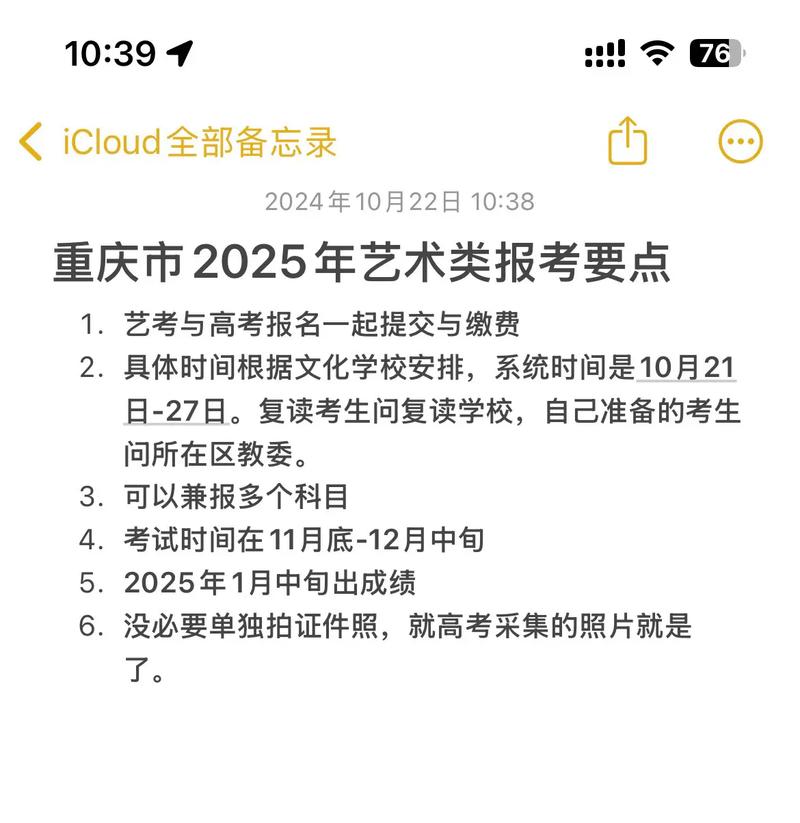Tap the back chevron to return to notes list

point(31,142)
